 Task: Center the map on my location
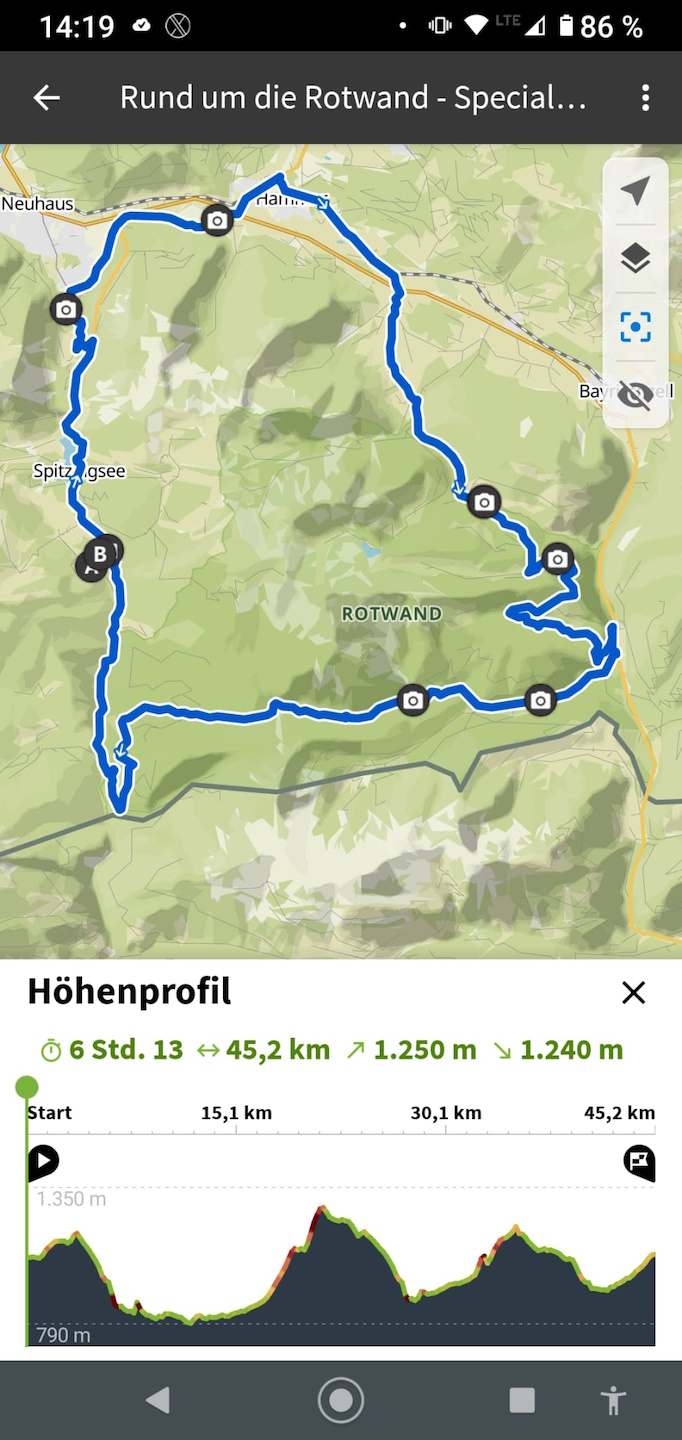pyautogui.click(x=635, y=191)
